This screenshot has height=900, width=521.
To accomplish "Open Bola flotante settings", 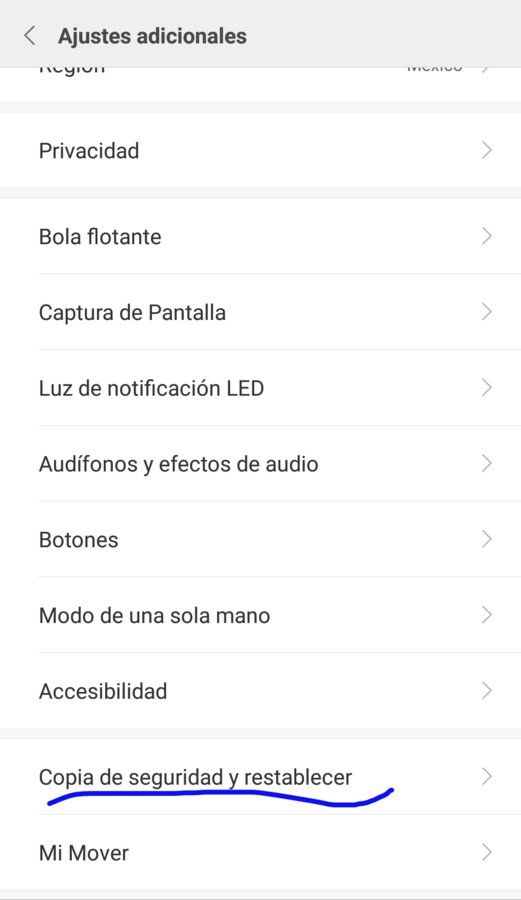I will [260, 236].
